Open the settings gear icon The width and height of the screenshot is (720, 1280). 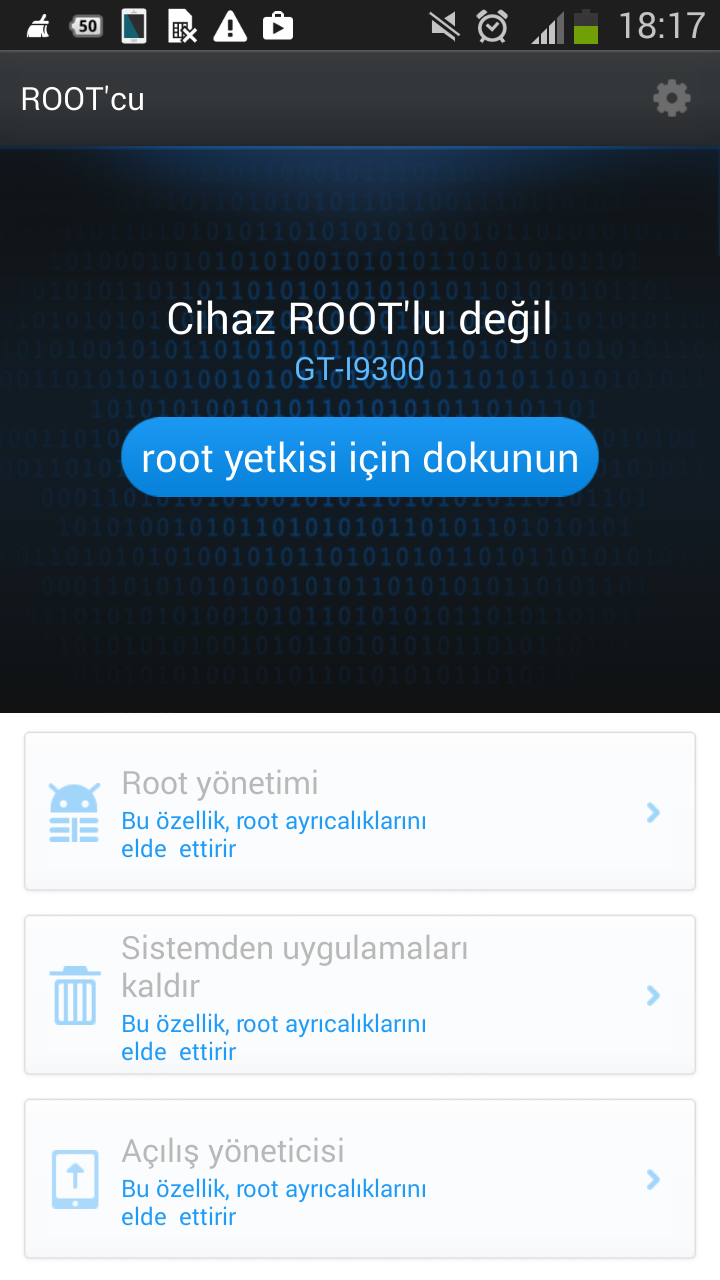point(671,98)
